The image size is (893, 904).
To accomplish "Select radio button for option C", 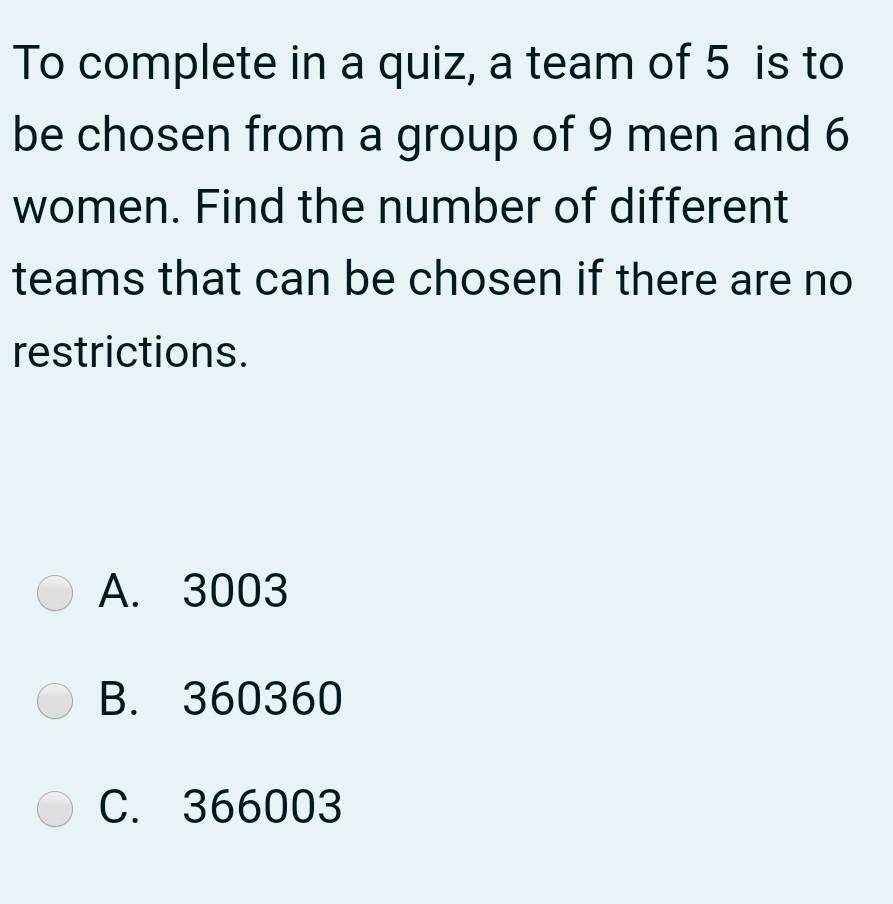I will pos(54,806).
